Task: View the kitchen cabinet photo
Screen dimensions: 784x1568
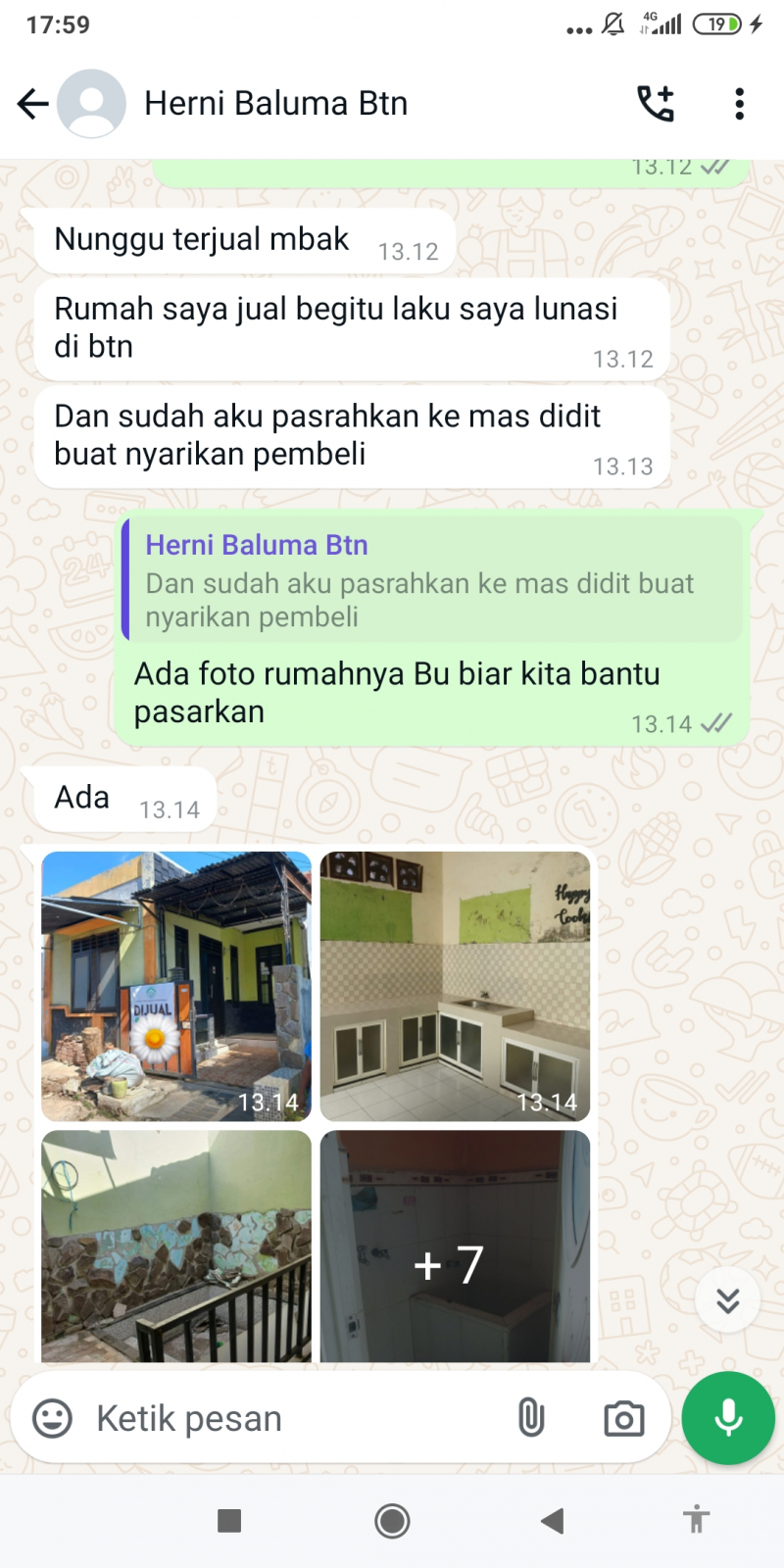Action: [455, 986]
